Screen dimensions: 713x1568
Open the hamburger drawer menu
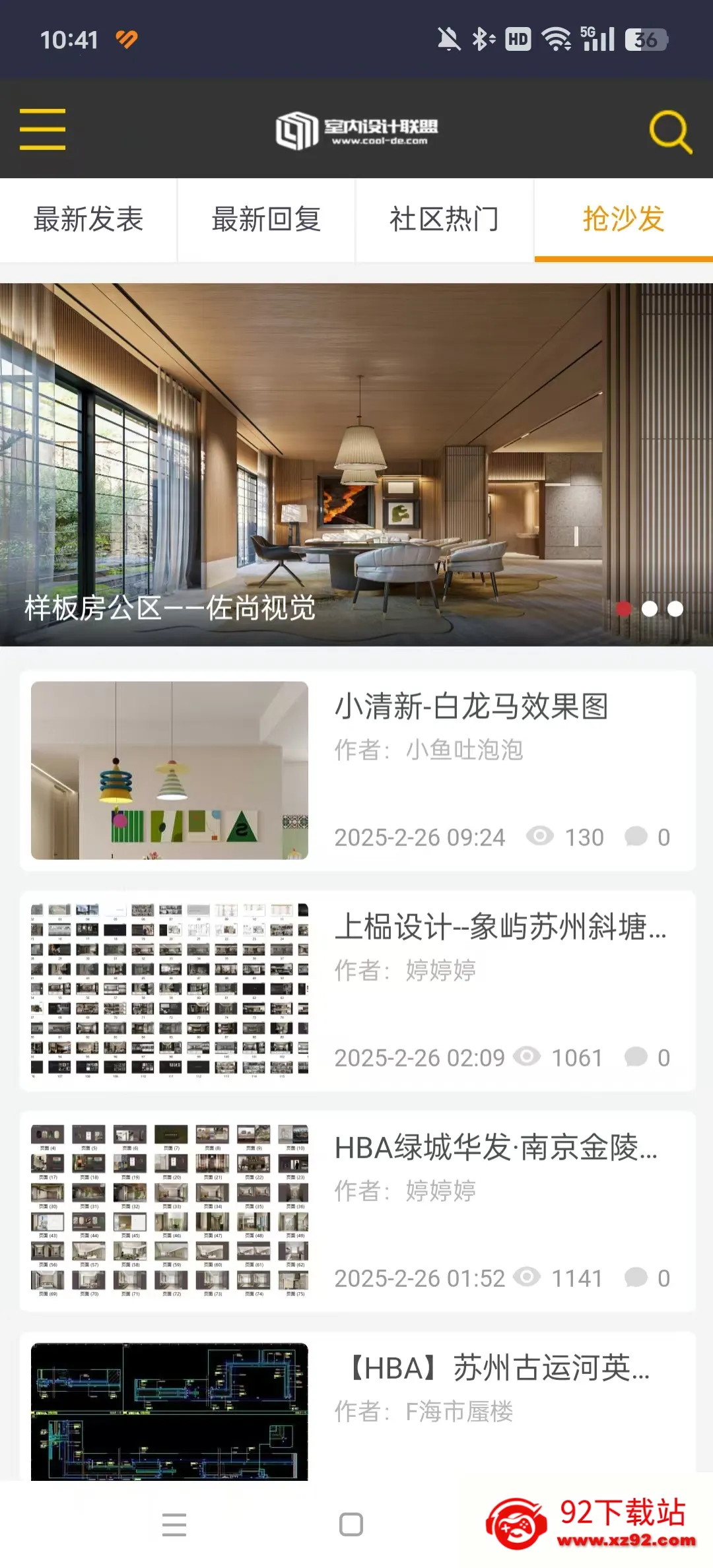42,129
